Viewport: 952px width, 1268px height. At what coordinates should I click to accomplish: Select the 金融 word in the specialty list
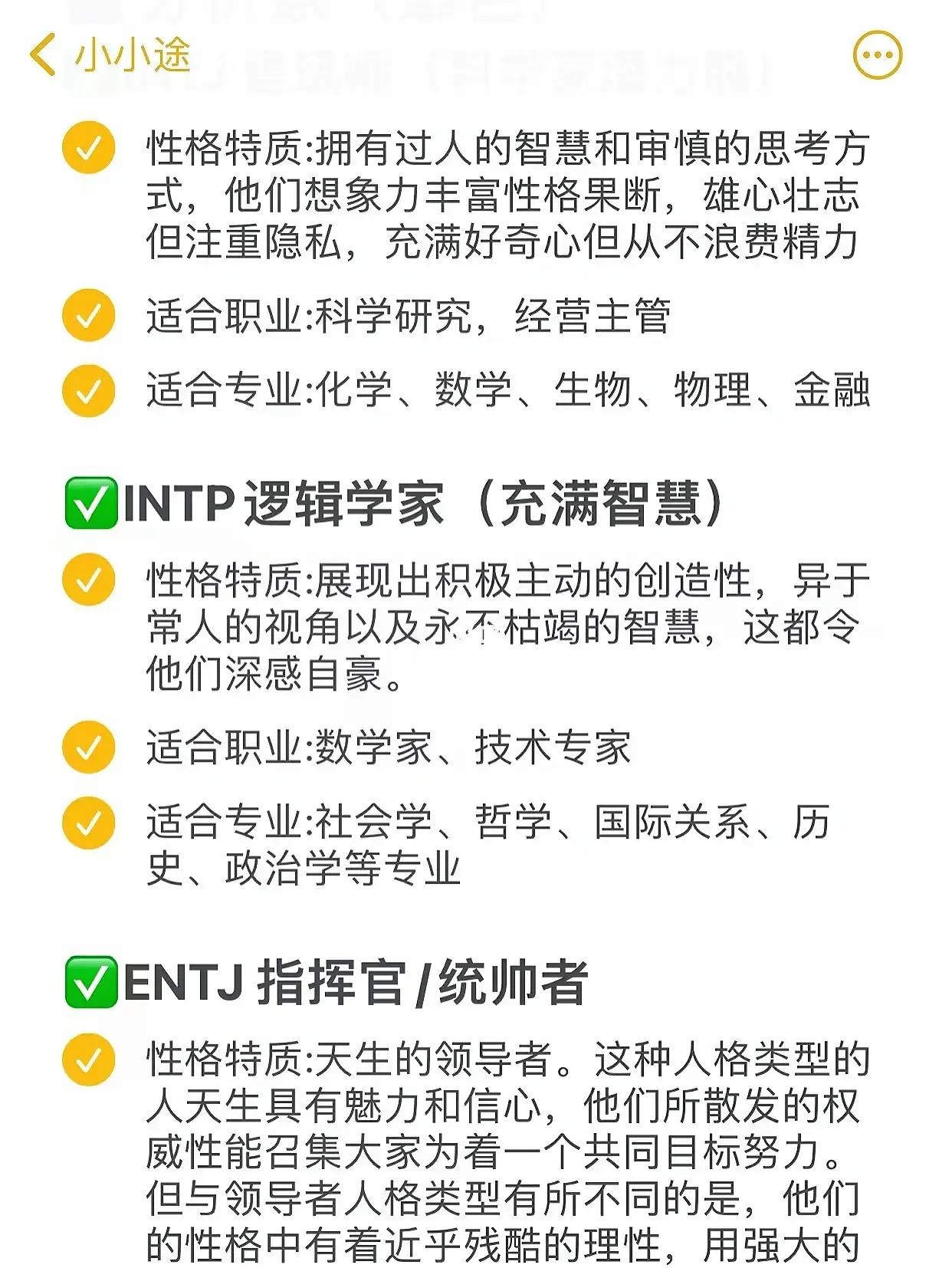(834, 389)
